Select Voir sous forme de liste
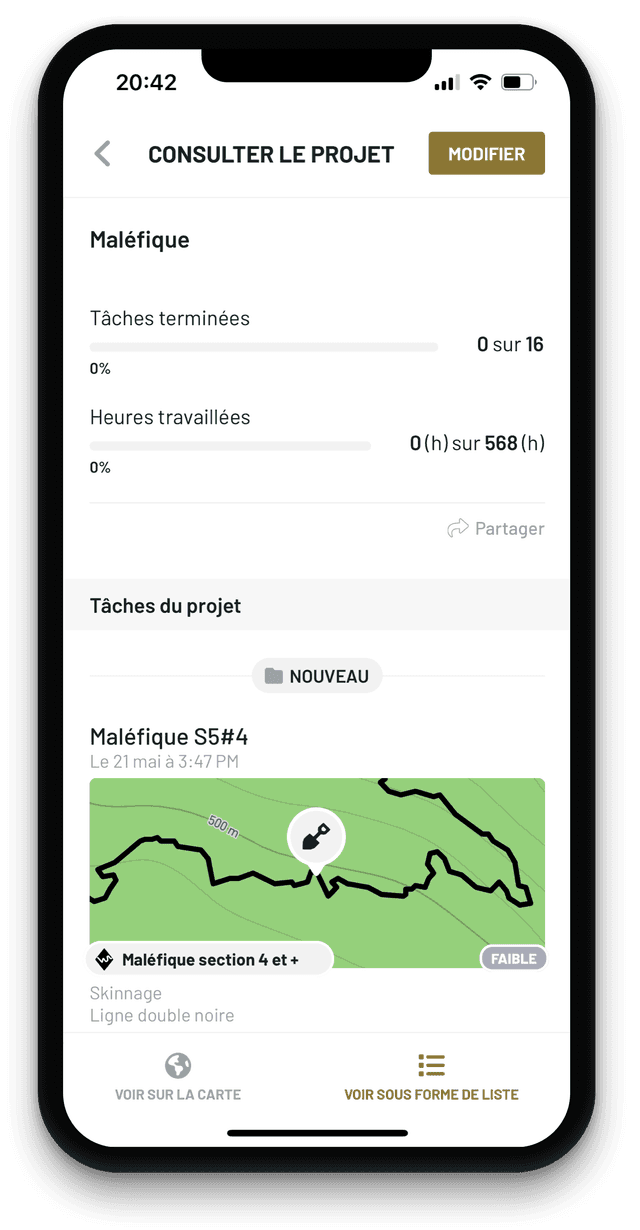640x1230 pixels. 431,1077
